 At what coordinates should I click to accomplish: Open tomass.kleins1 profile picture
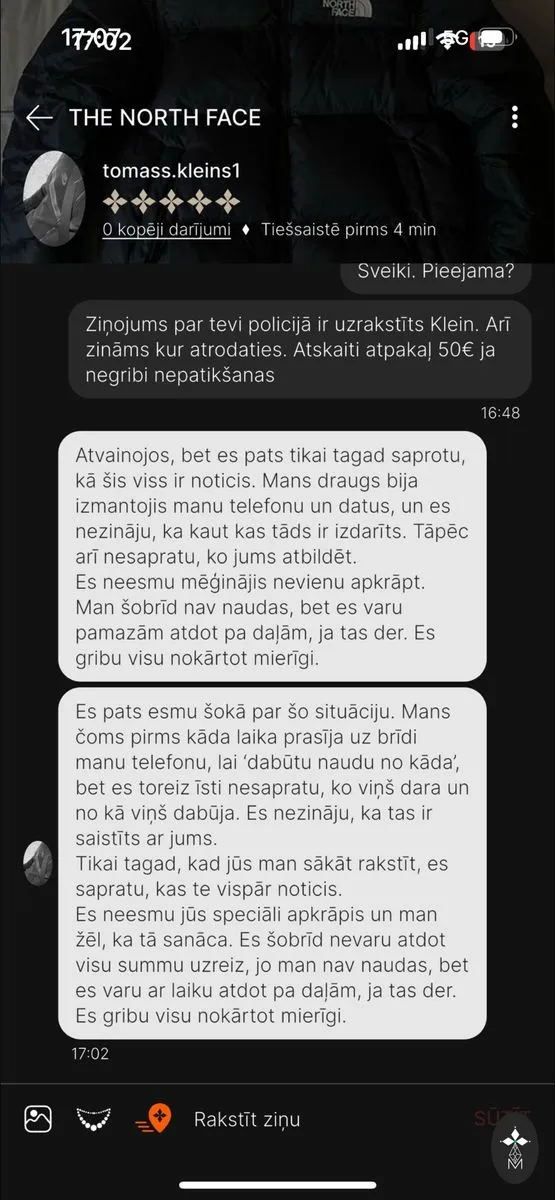click(53, 194)
